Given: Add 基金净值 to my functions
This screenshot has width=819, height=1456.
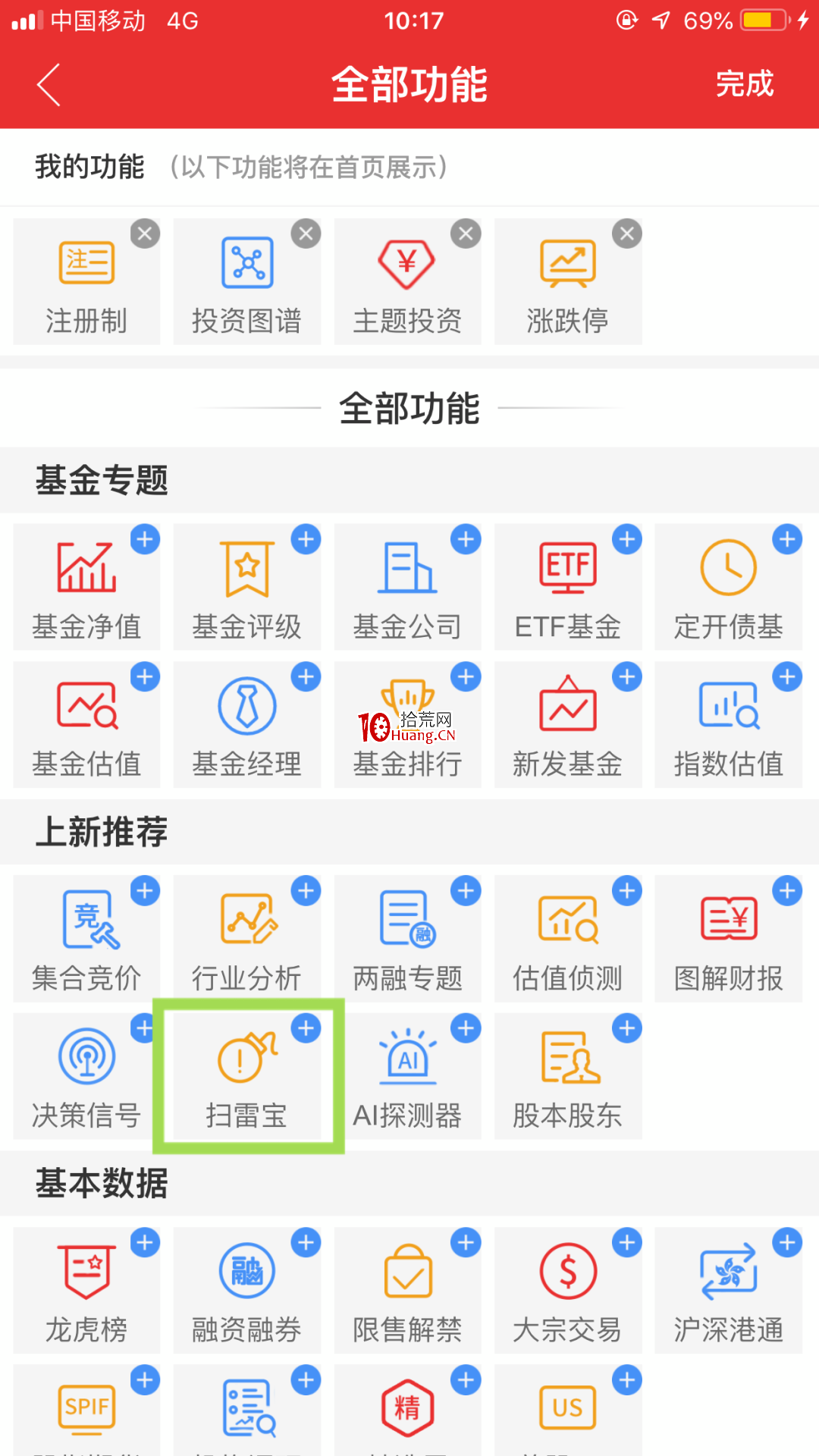Looking at the screenshot, I should [x=145, y=539].
